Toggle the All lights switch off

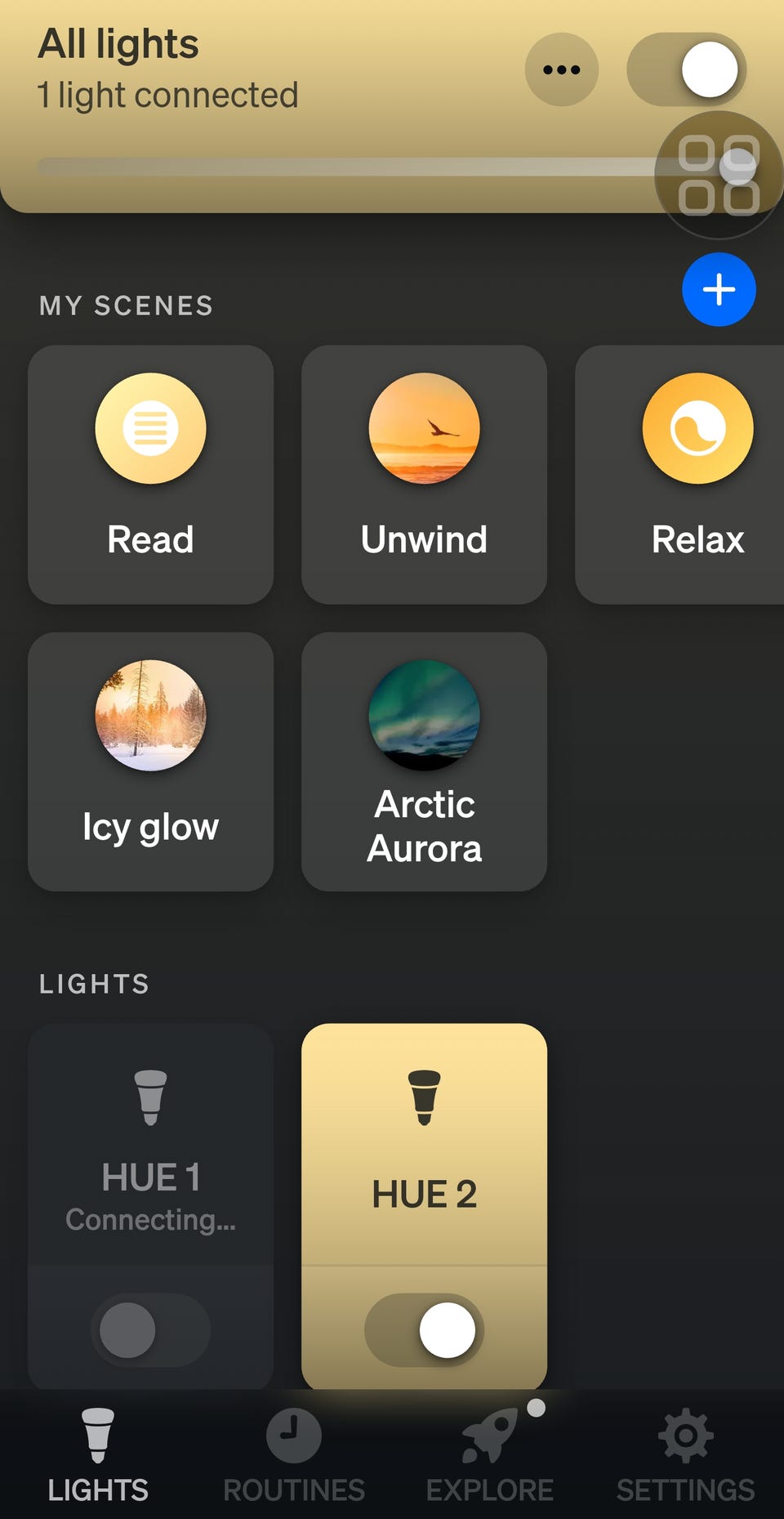click(x=686, y=69)
